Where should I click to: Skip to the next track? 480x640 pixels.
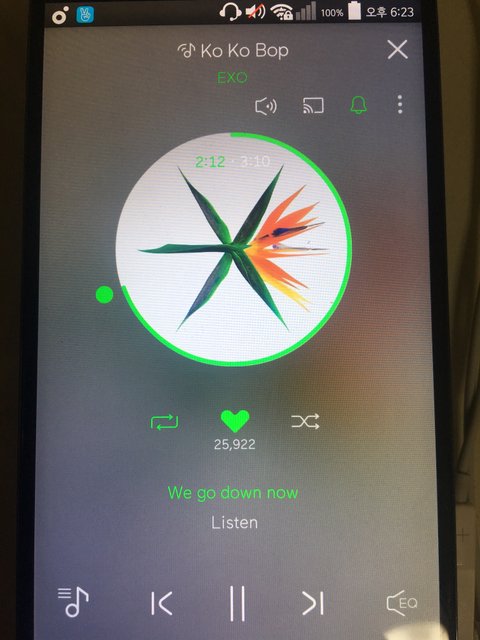(x=313, y=603)
